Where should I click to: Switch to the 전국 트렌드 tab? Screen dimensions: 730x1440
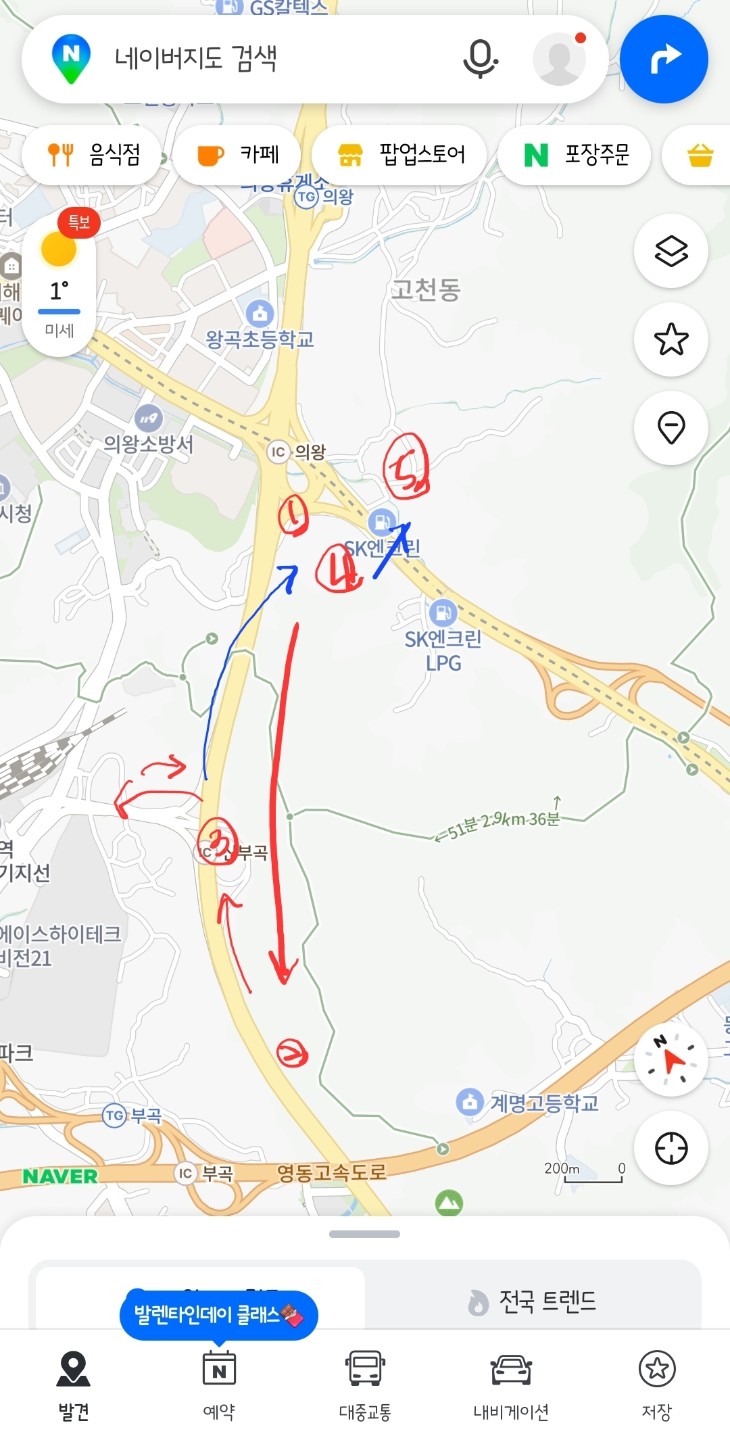click(x=532, y=1301)
